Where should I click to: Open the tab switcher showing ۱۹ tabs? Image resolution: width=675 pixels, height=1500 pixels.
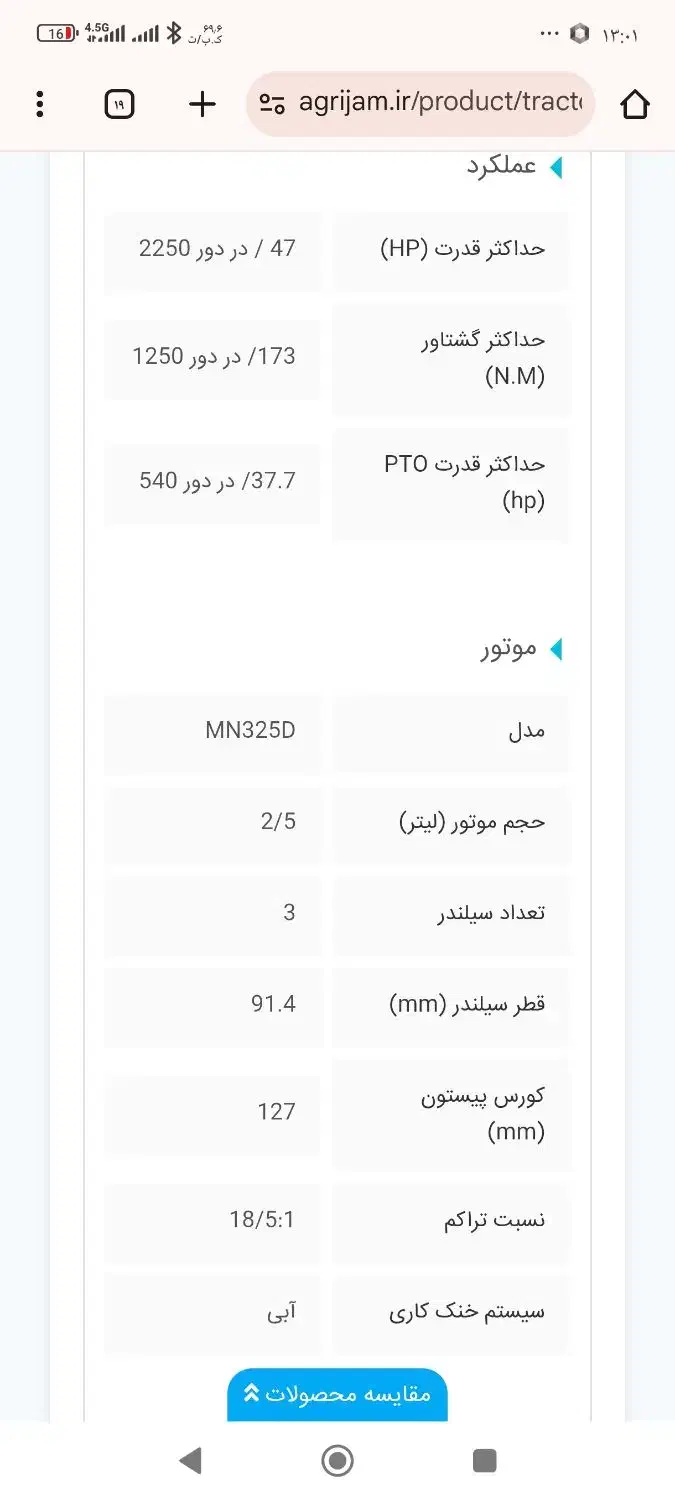click(x=119, y=104)
